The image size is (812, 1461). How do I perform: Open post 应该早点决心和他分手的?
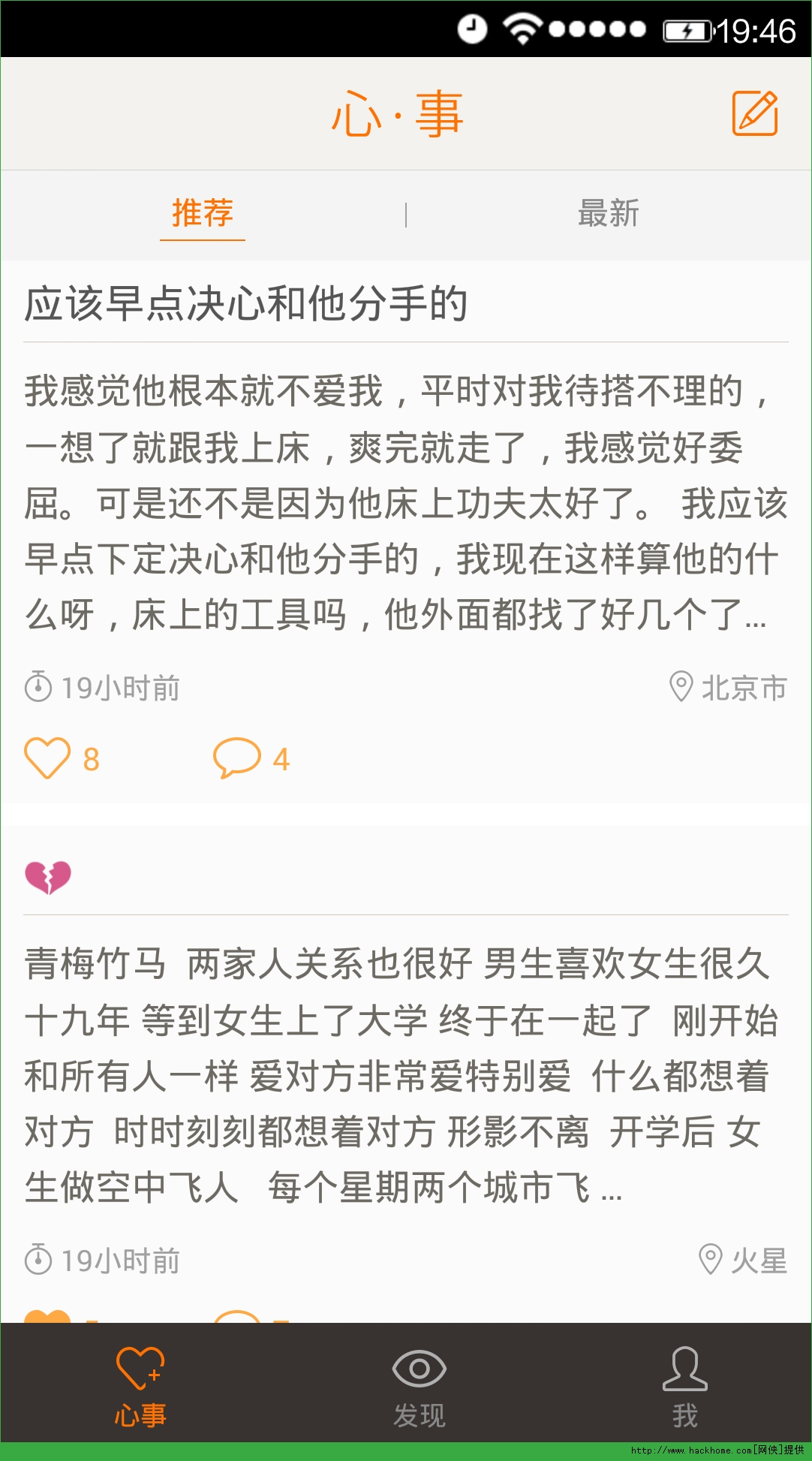pyautogui.click(x=246, y=304)
